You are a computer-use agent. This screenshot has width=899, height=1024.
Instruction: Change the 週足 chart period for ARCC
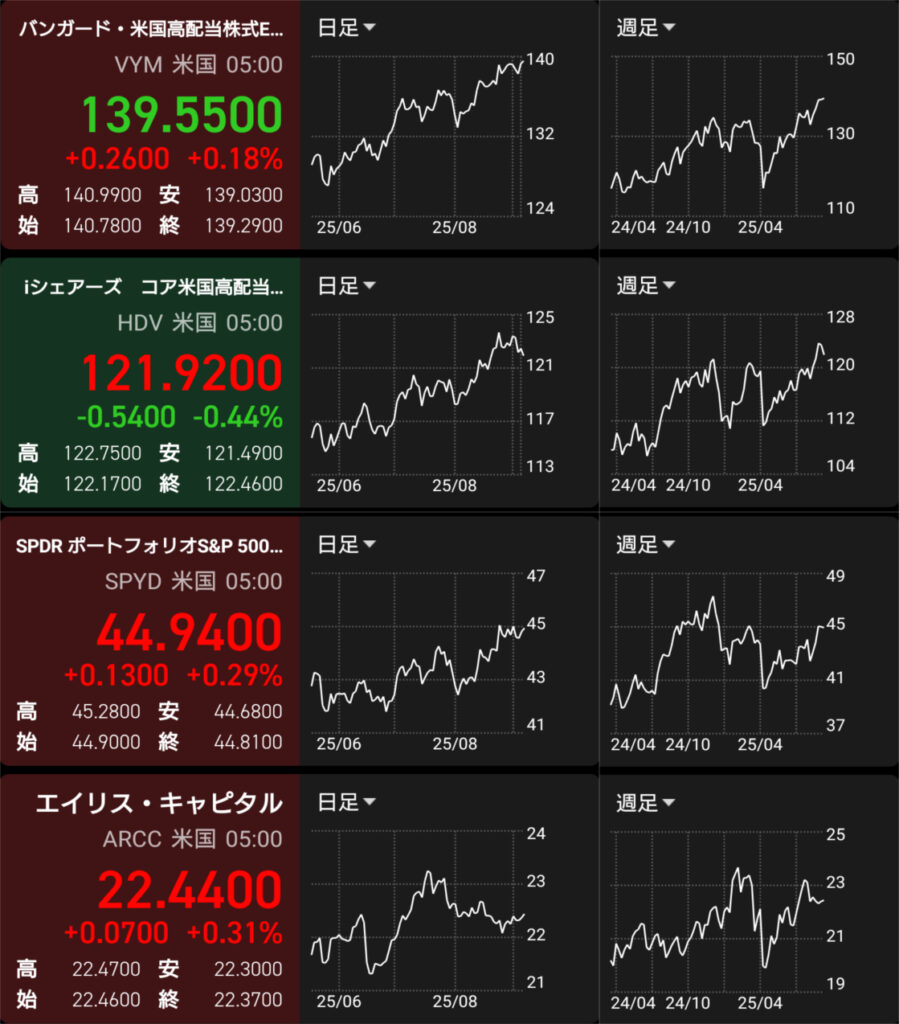pos(645,802)
